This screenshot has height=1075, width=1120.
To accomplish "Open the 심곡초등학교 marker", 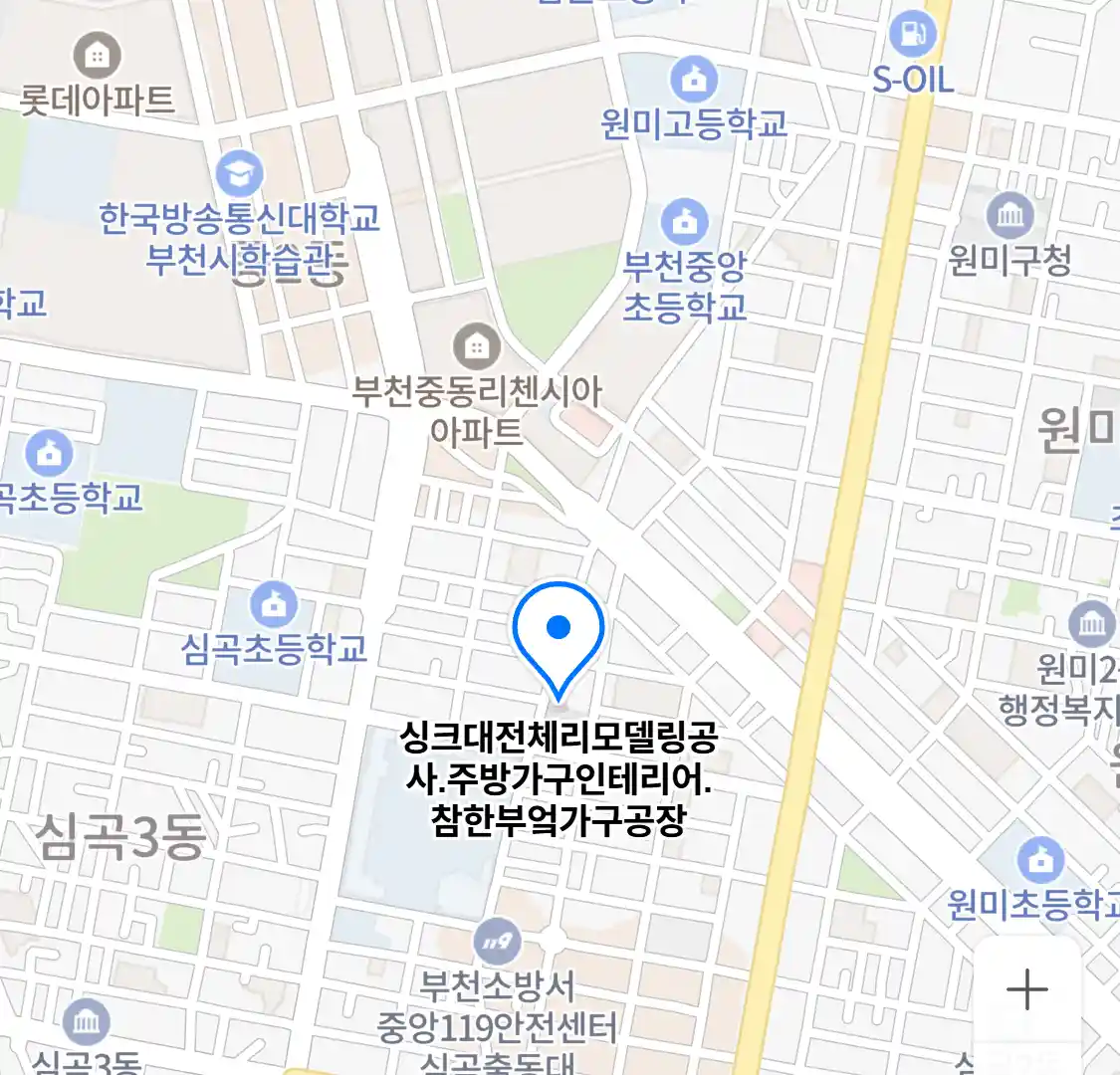I will 274,603.
